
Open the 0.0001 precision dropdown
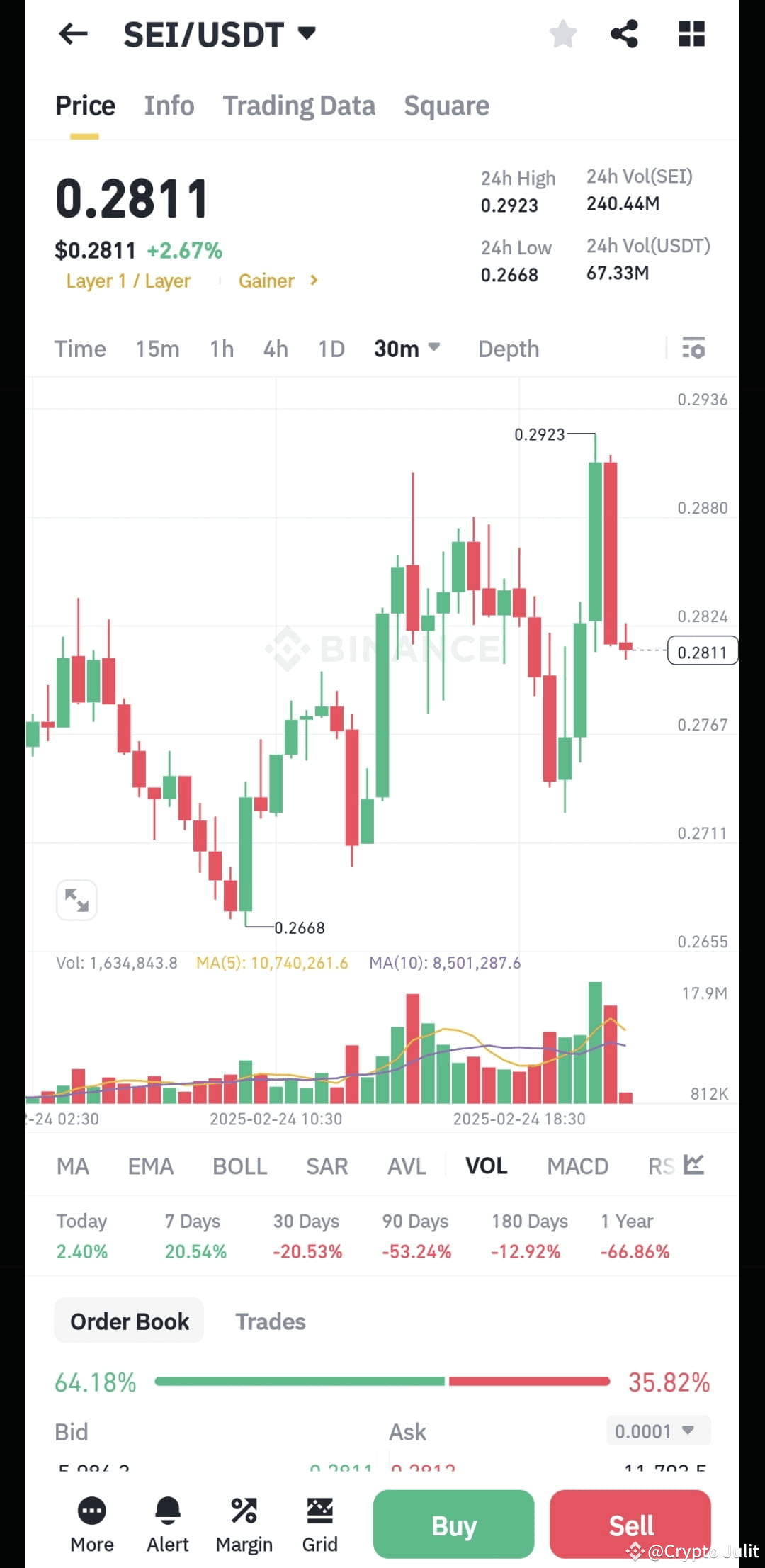pyautogui.click(x=656, y=1431)
